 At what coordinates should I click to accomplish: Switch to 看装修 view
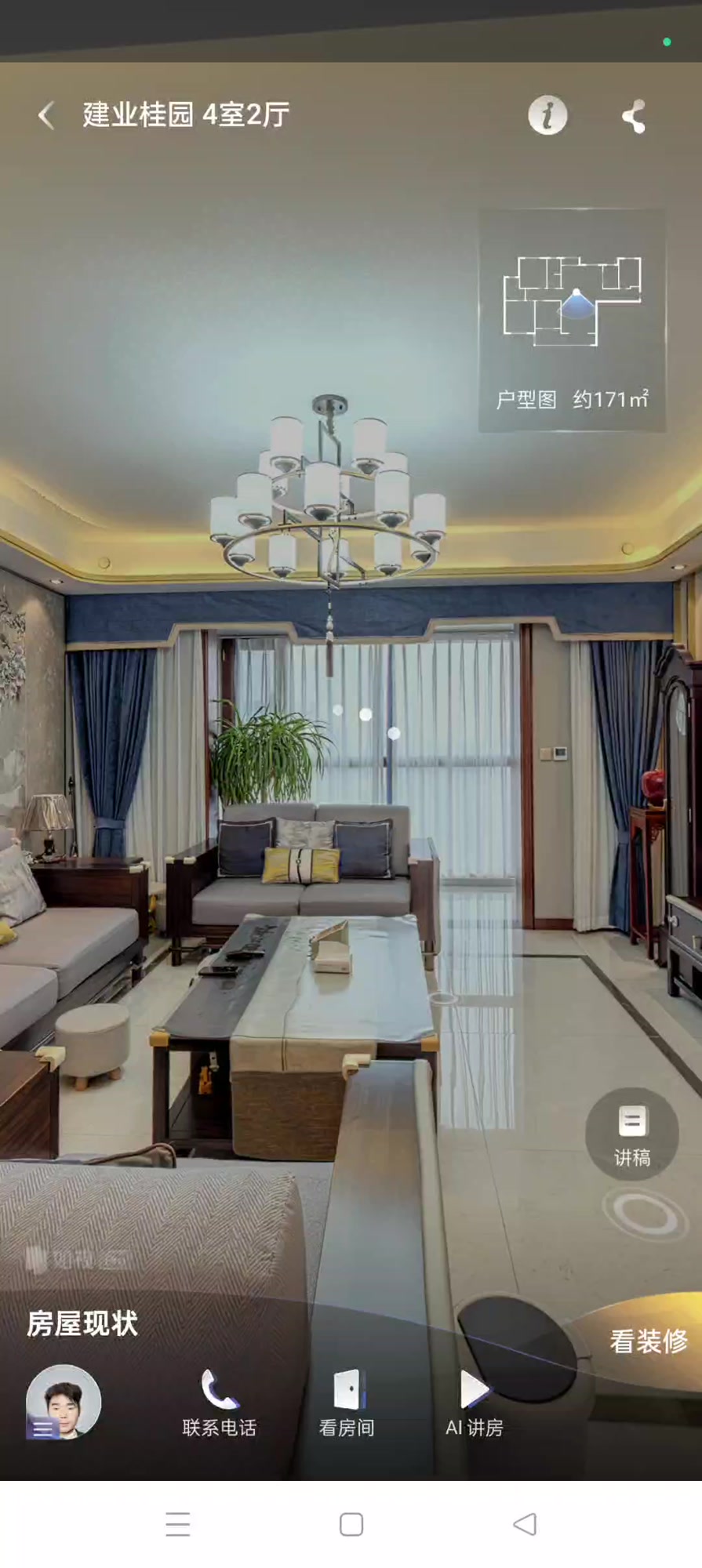(648, 1341)
